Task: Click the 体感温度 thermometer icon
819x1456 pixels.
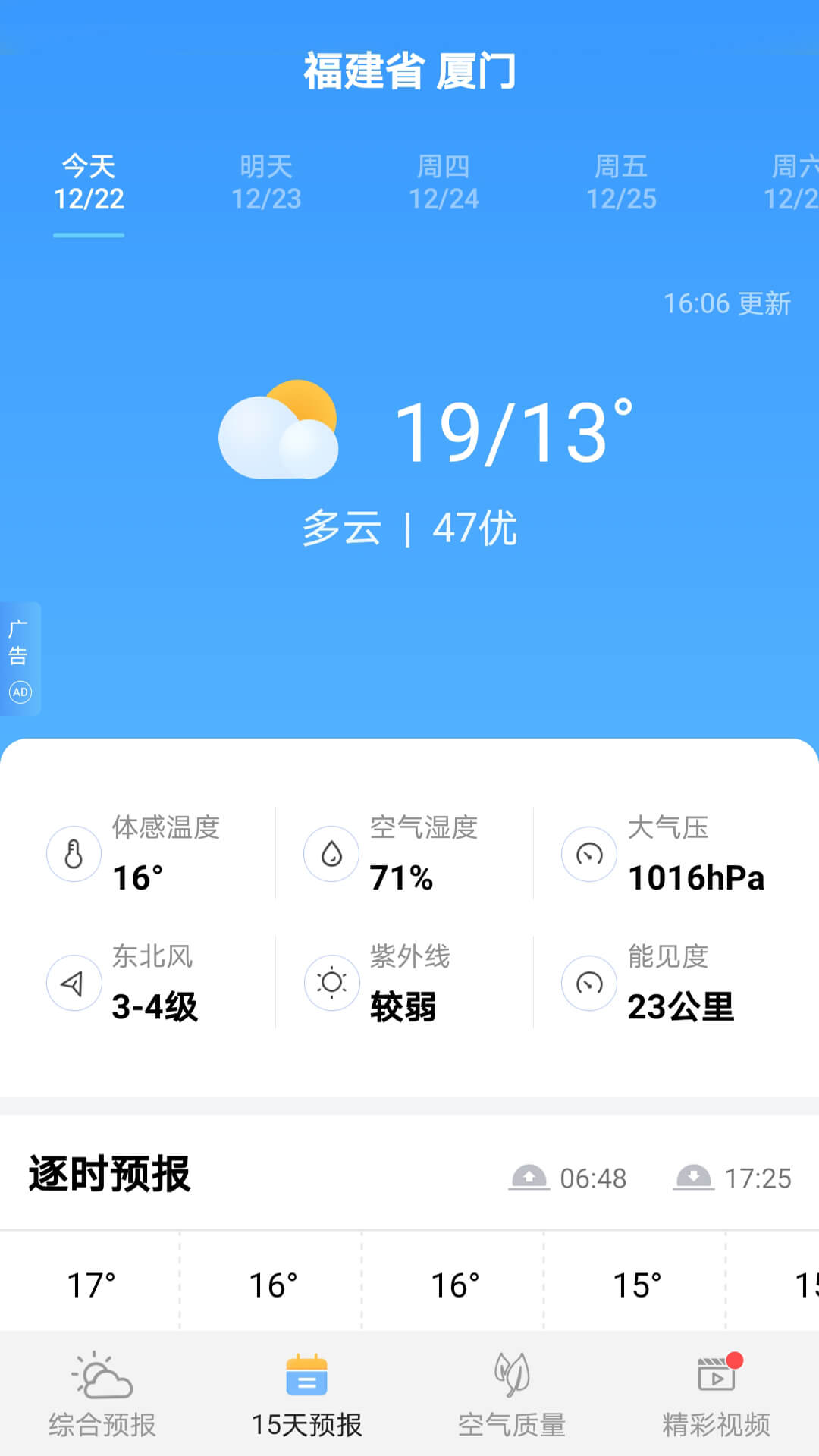Action: pyautogui.click(x=74, y=853)
